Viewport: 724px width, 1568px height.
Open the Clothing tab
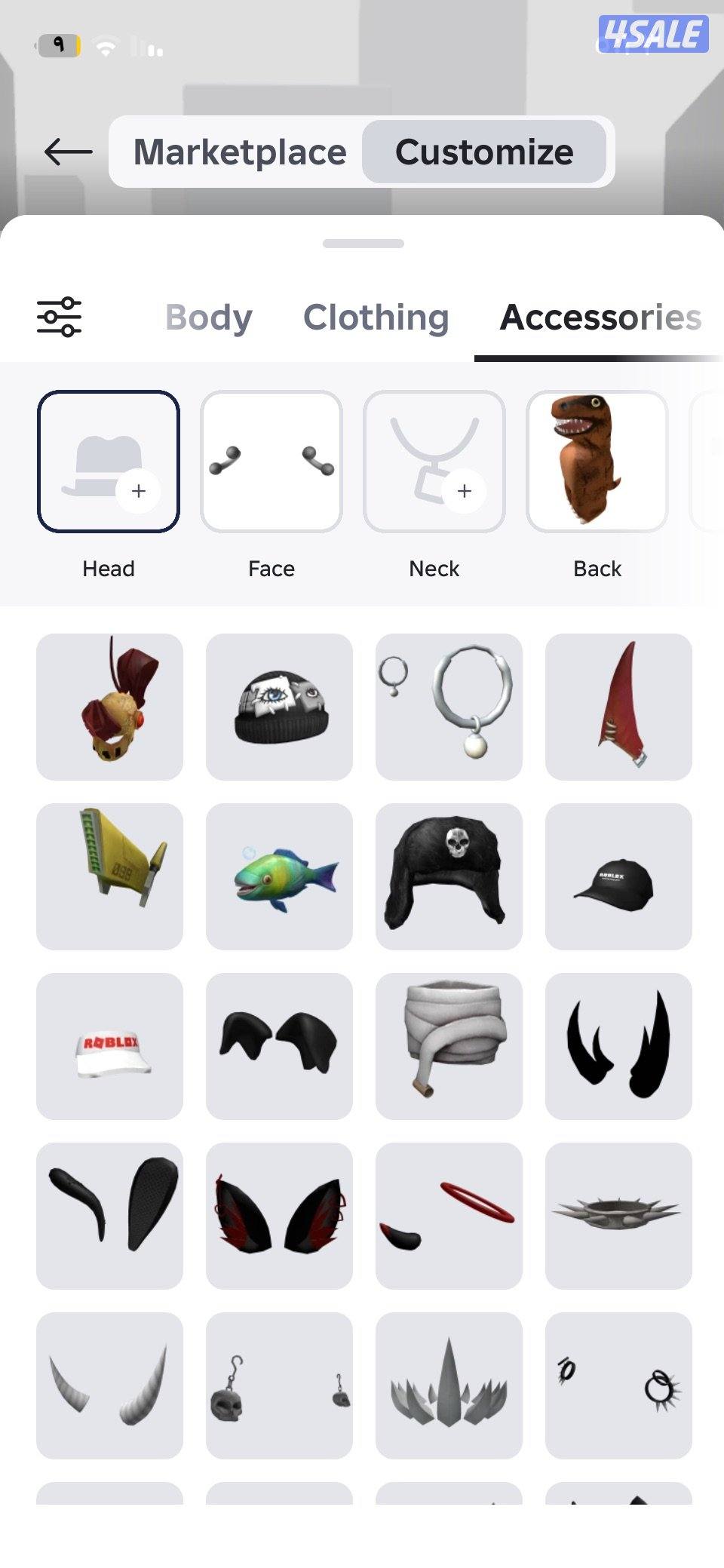(x=376, y=318)
